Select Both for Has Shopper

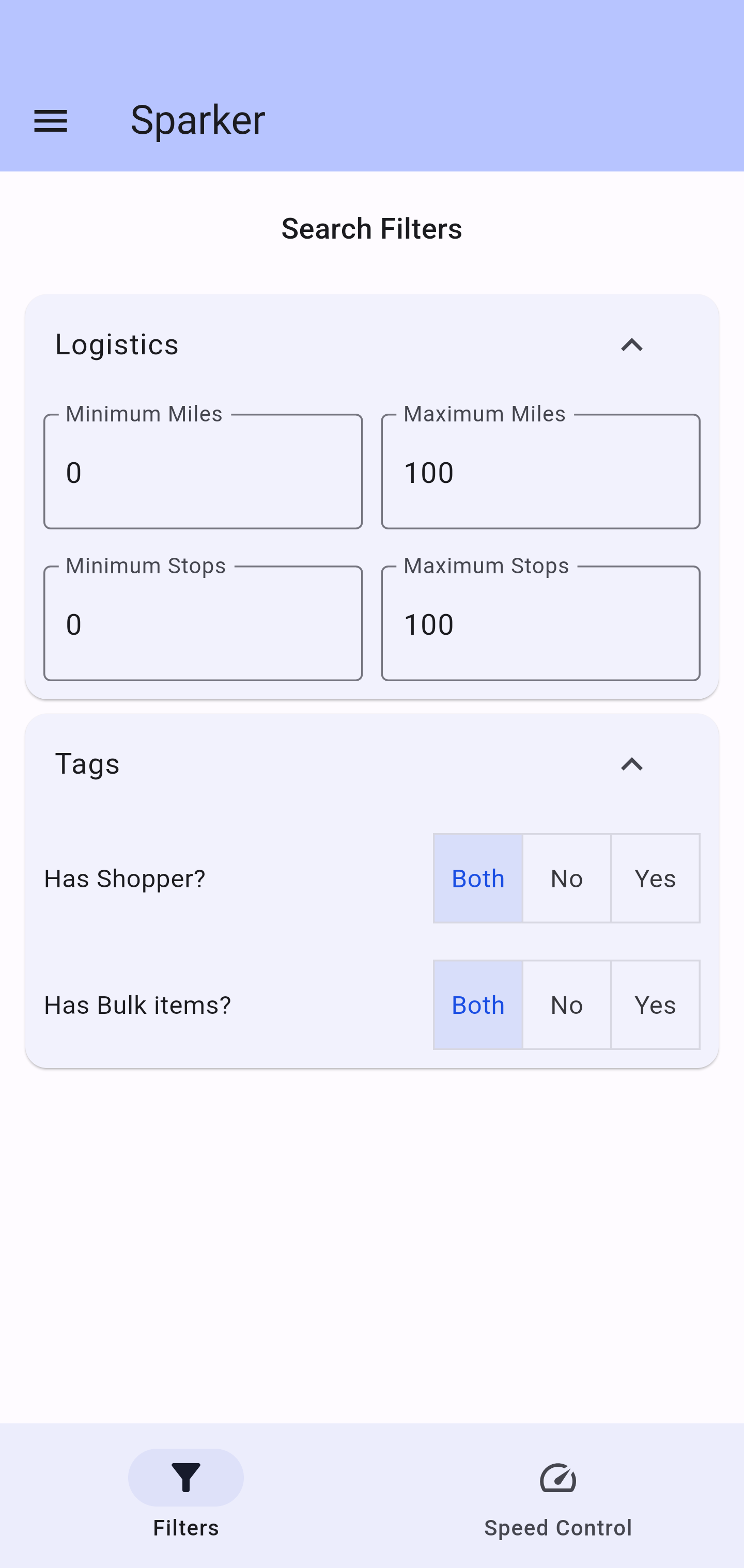click(478, 879)
